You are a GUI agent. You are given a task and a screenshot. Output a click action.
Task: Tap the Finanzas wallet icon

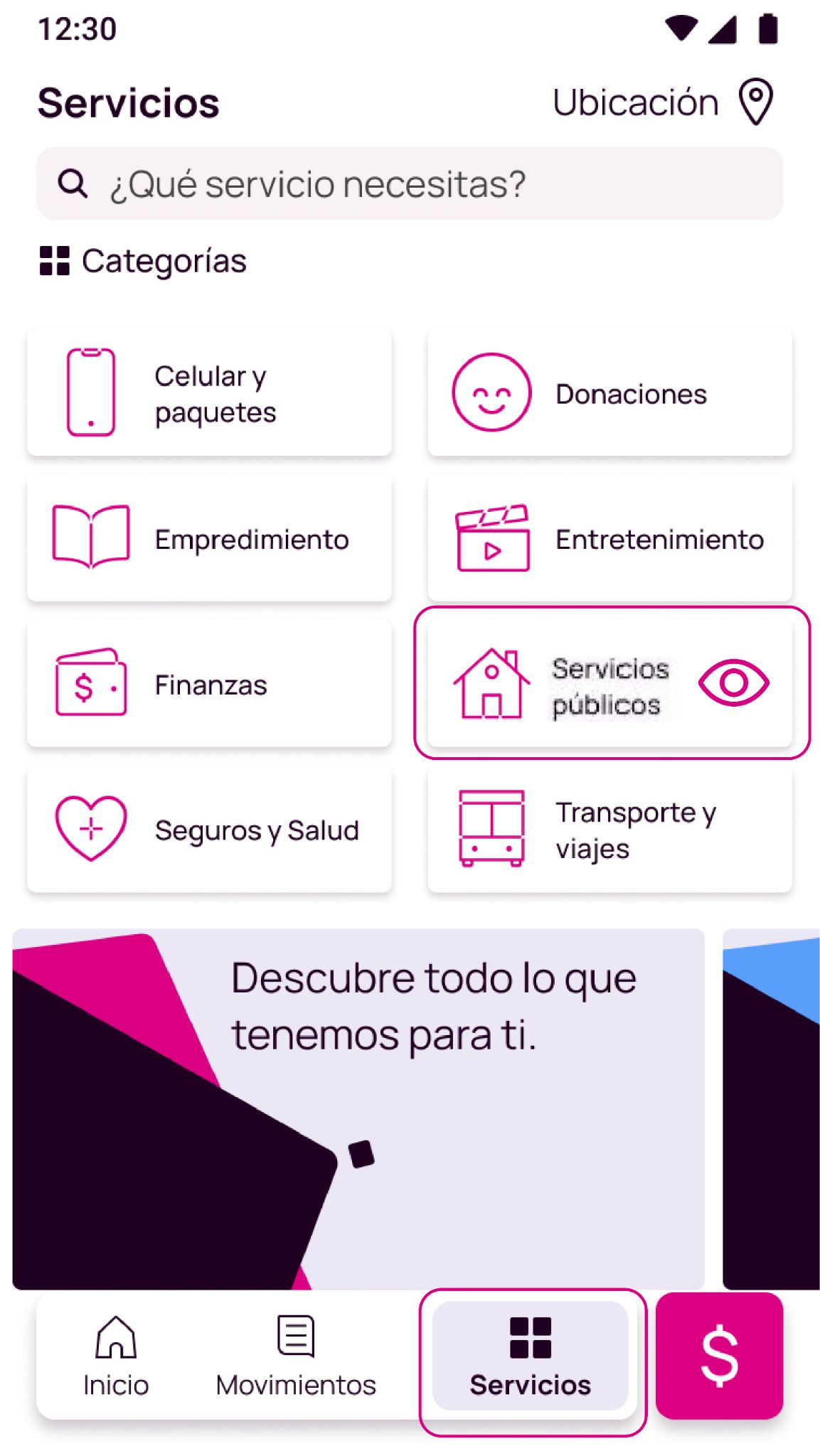click(90, 684)
